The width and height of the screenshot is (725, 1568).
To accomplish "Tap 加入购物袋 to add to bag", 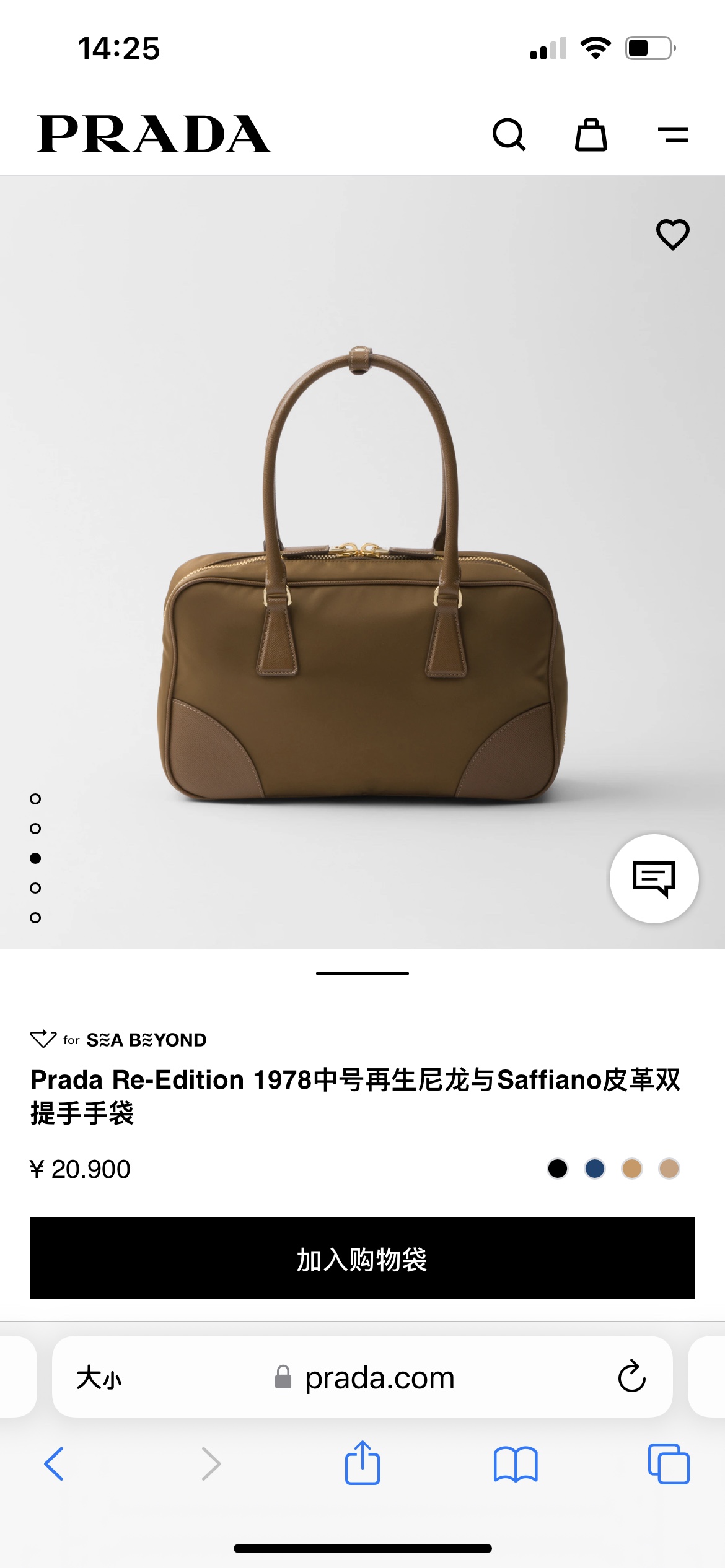I will [x=362, y=1258].
